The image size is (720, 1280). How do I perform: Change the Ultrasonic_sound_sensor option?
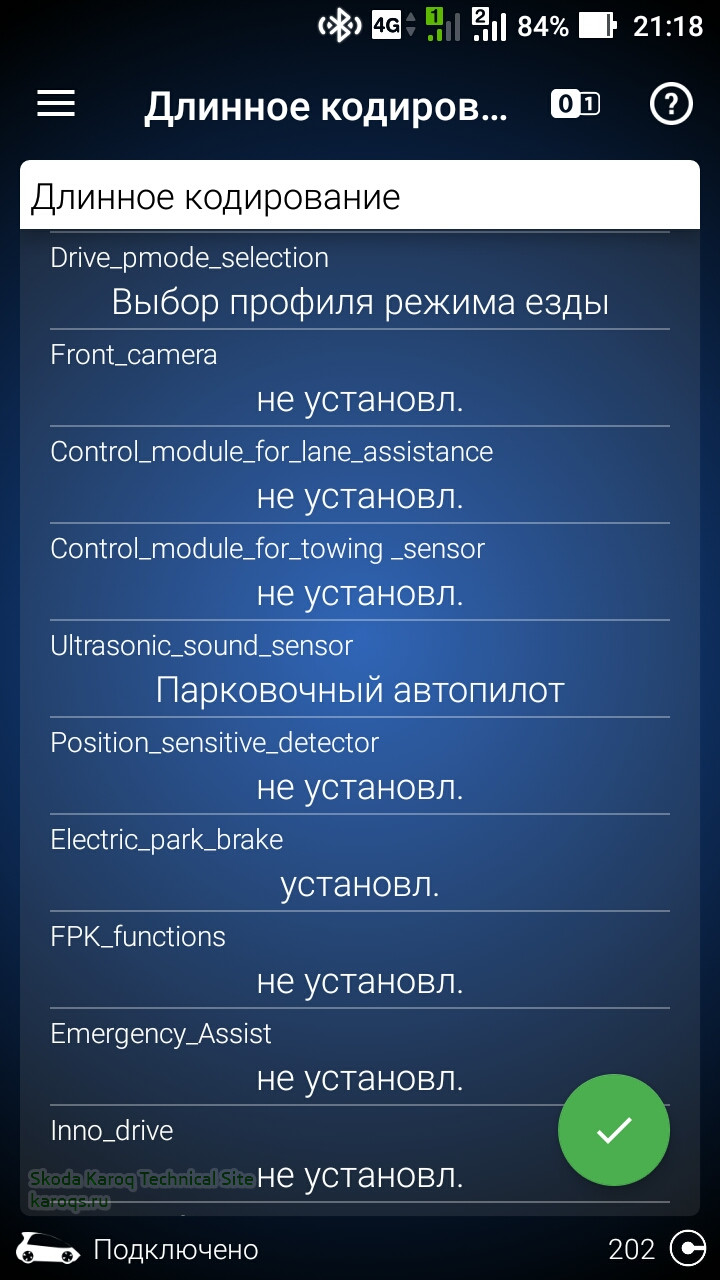(360, 690)
